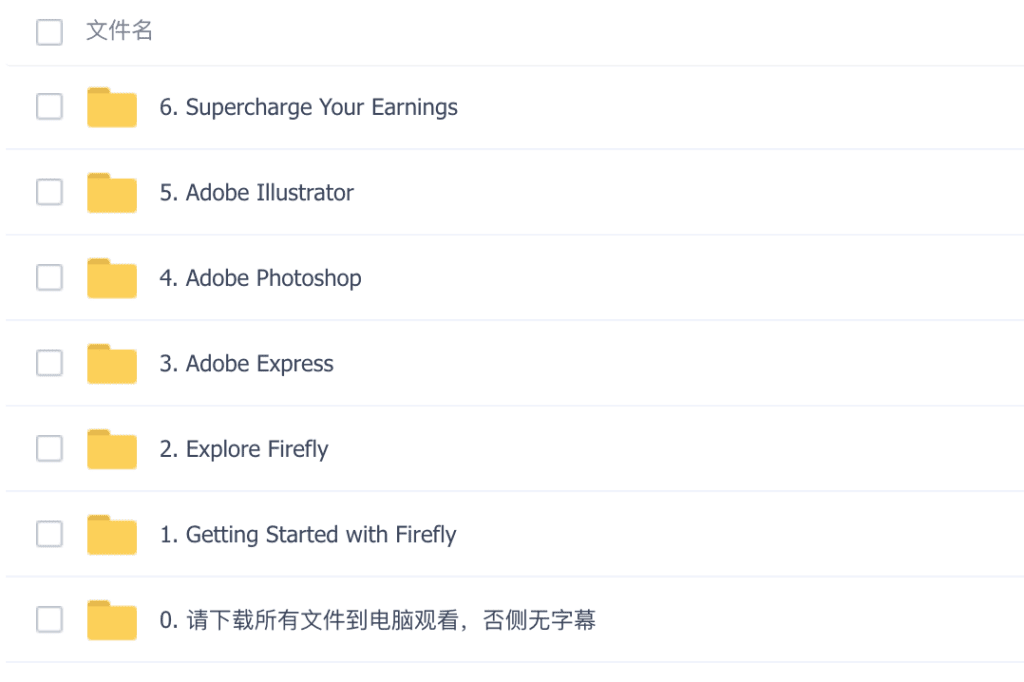Image resolution: width=1024 pixels, height=682 pixels.
Task: Tick the checkbox for 2. Explore Firefly
Action: [49, 449]
